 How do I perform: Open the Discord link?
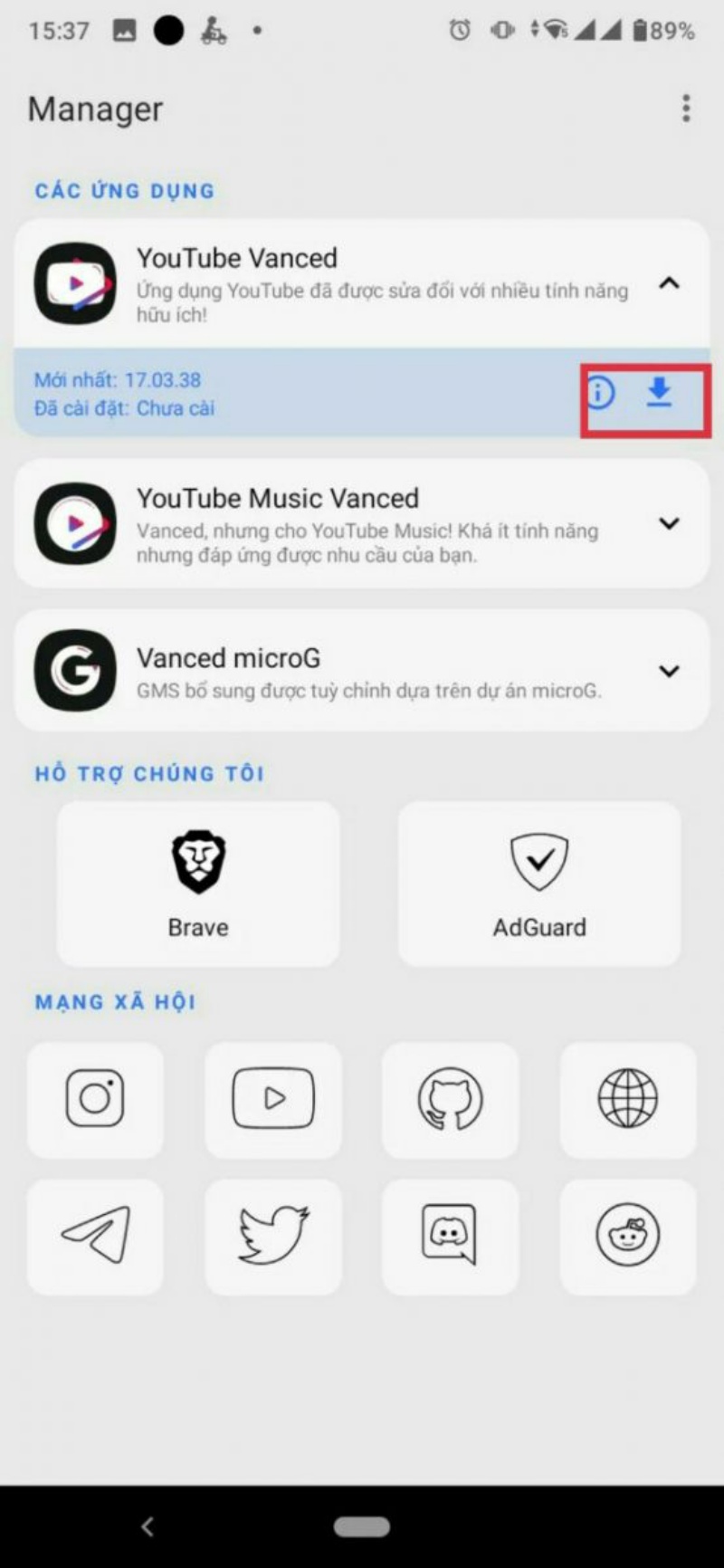[450, 1235]
